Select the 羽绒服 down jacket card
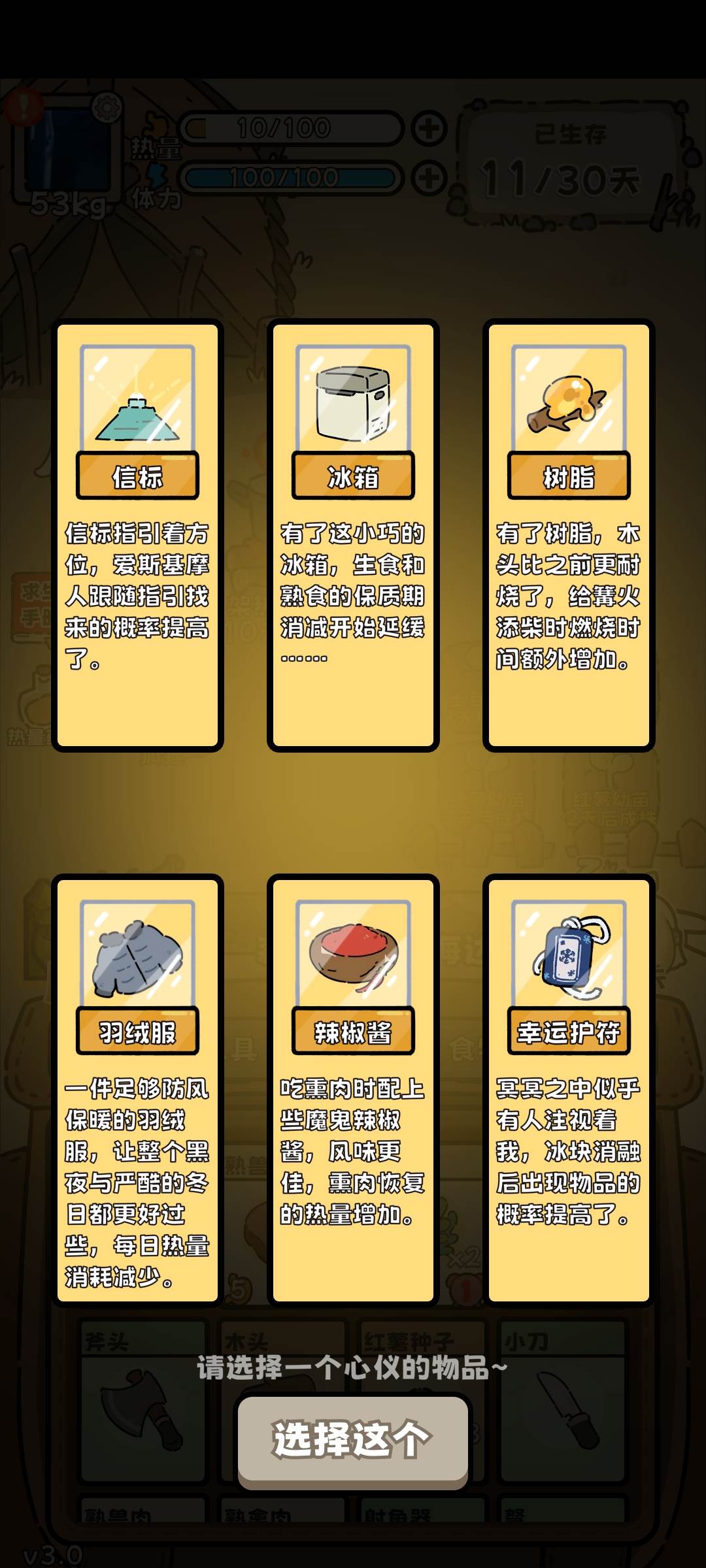The height and width of the screenshot is (1568, 706). pyautogui.click(x=137, y=1090)
